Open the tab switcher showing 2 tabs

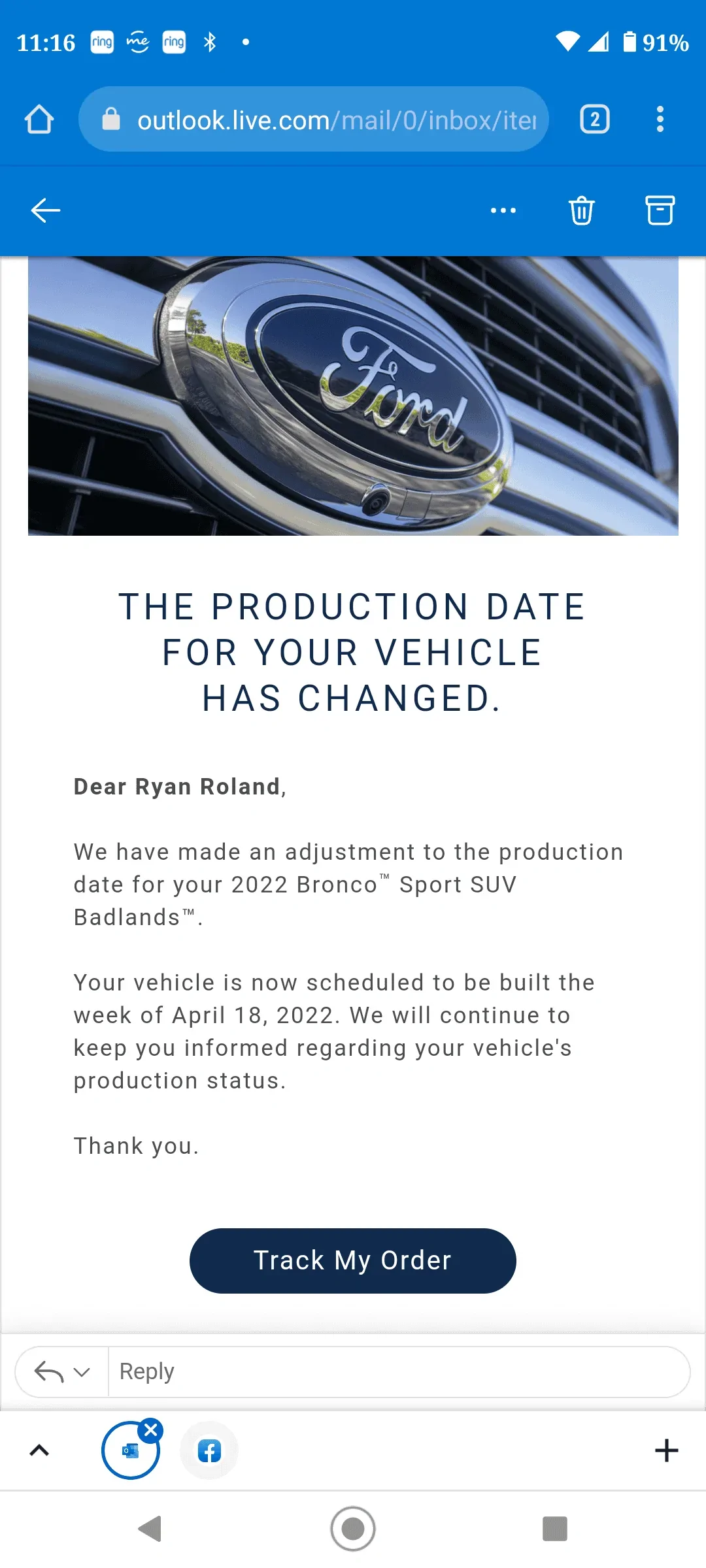(x=594, y=120)
